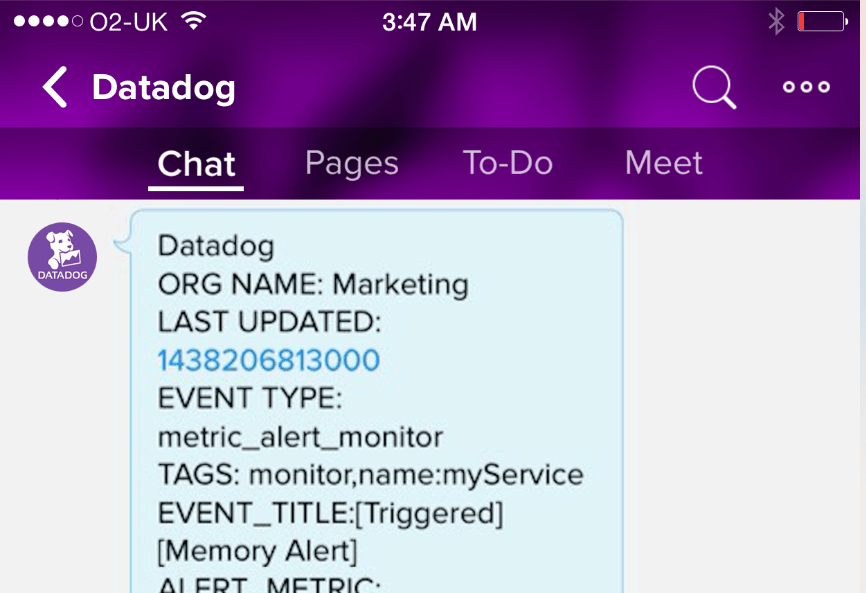
Task: Switch to the Pages tab
Action: 351,163
